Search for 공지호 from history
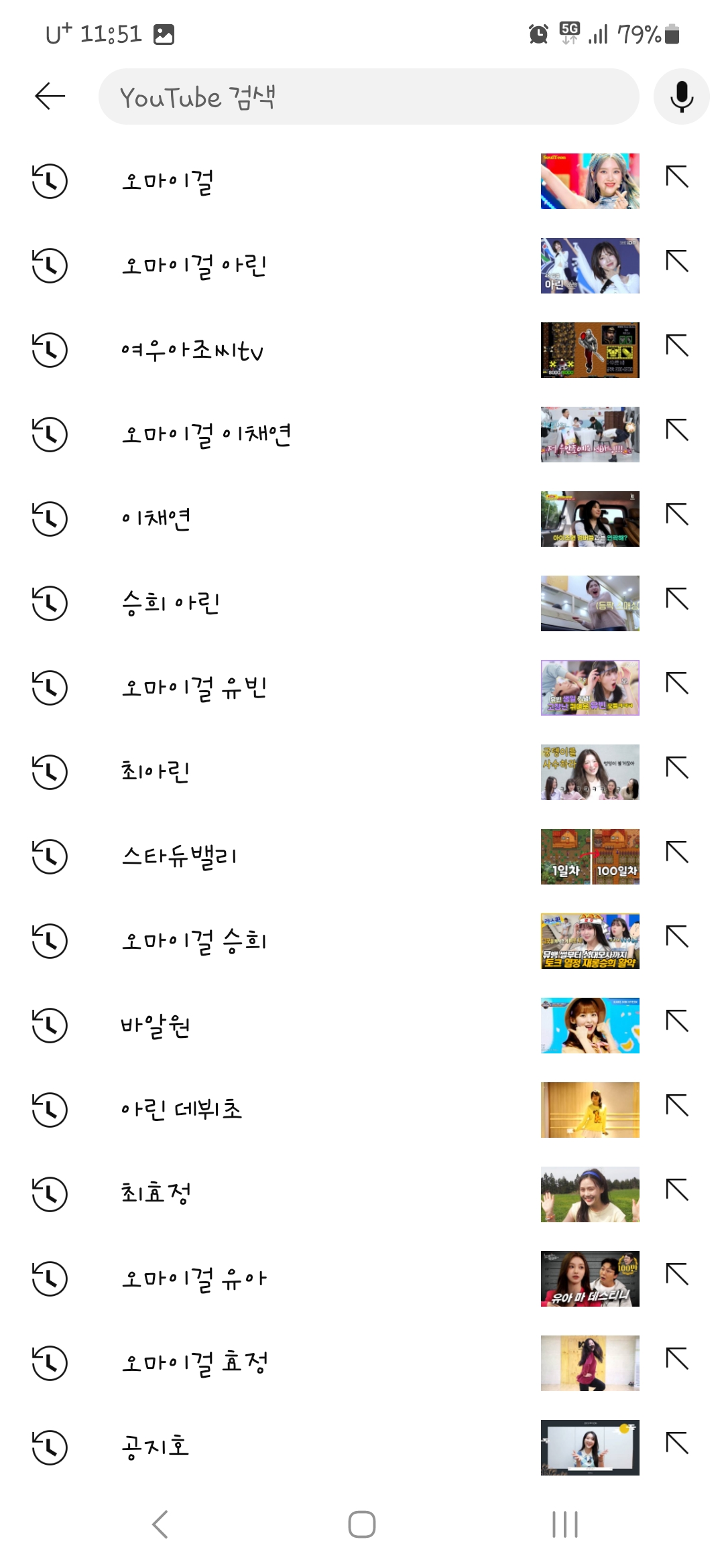Screen dimensions: 724x1568 tap(362, 1447)
